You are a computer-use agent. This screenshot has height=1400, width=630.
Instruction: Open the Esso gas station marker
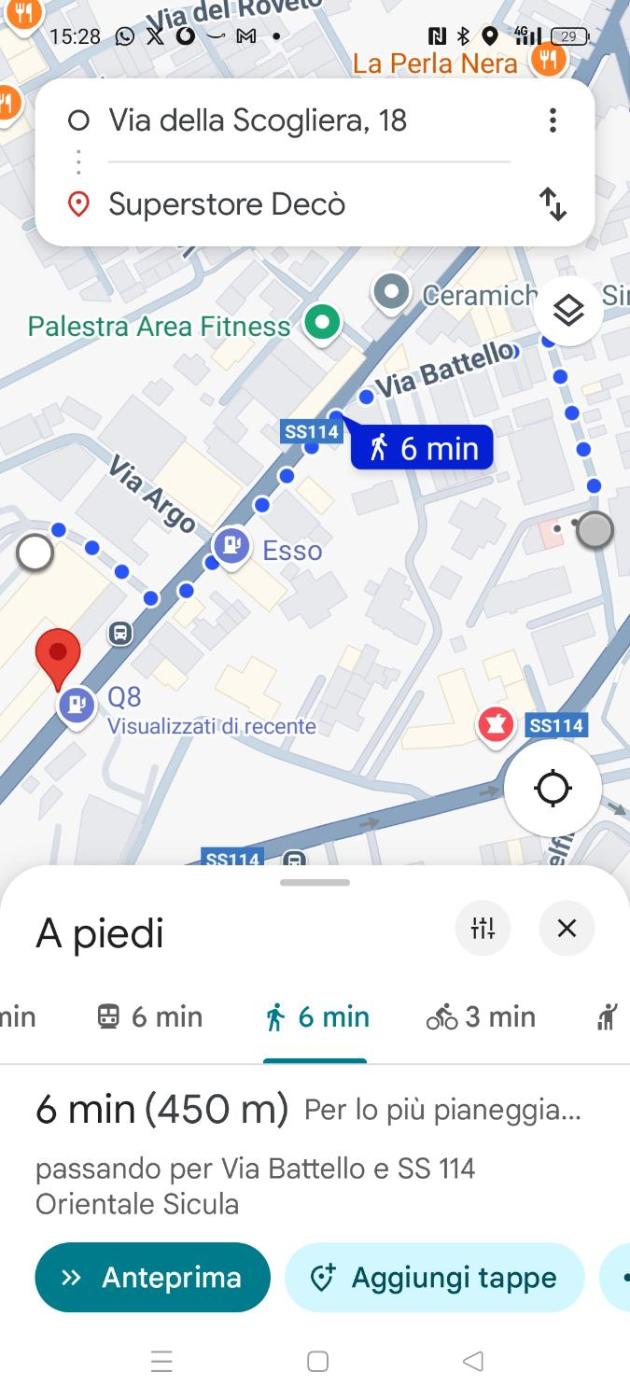tap(232, 547)
